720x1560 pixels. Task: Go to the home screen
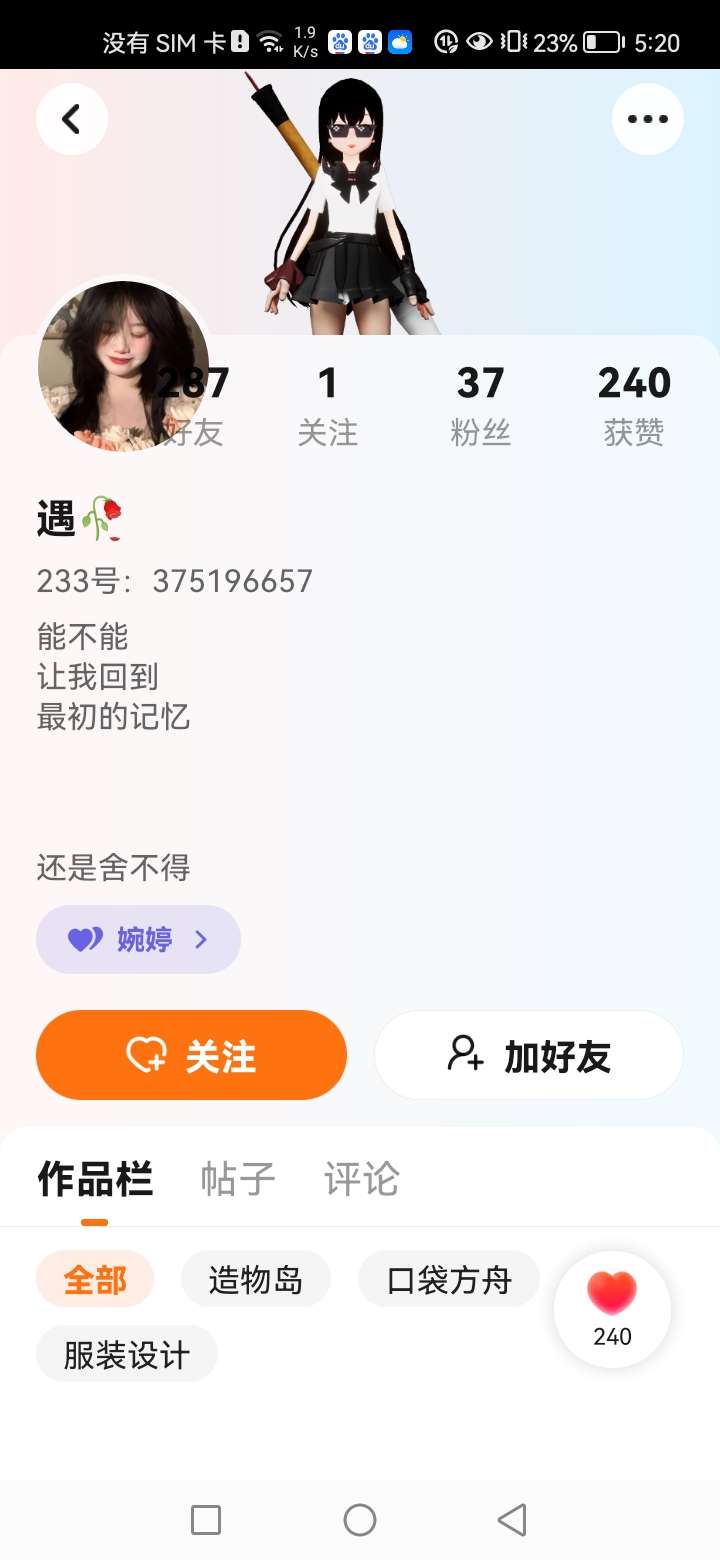click(360, 1520)
